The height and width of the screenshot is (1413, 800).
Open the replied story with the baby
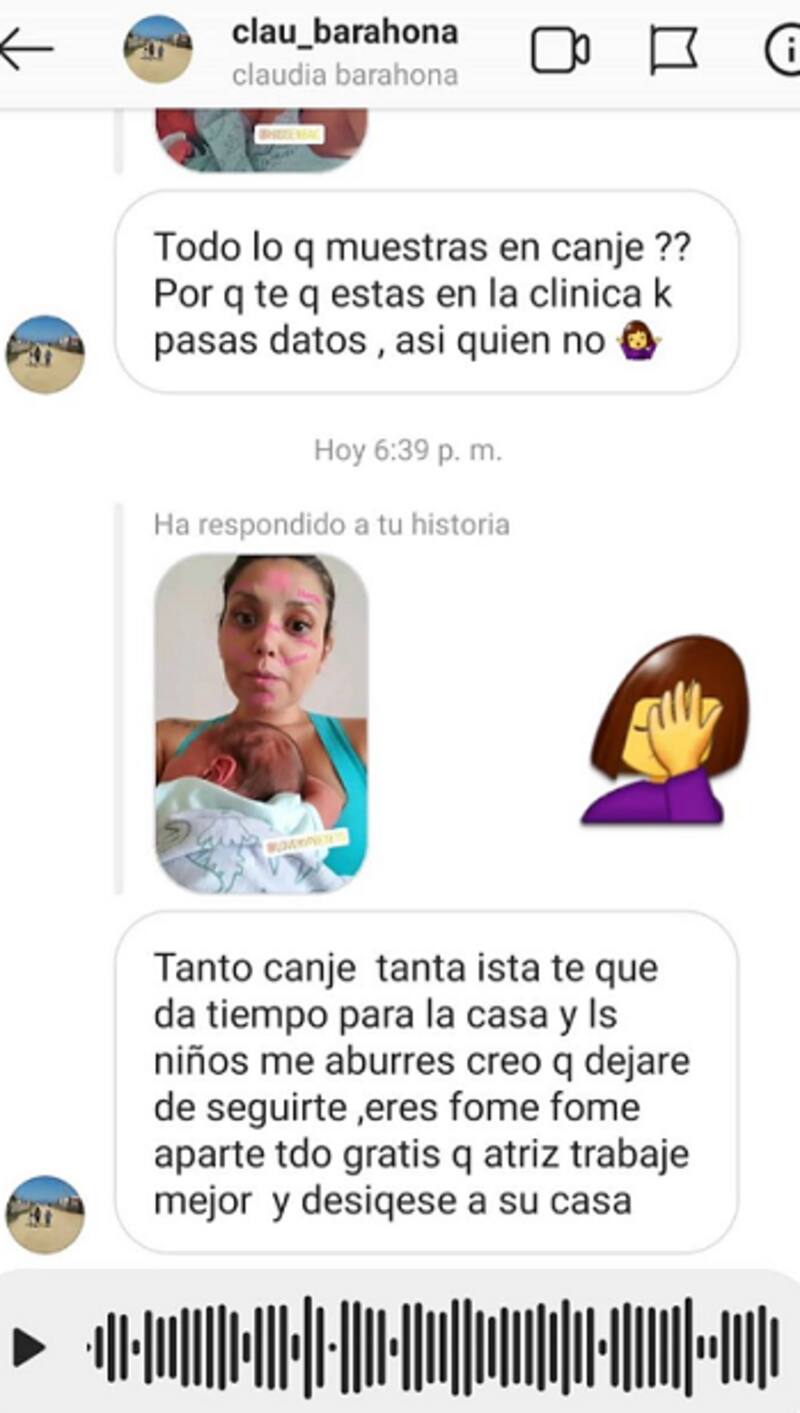(x=261, y=723)
